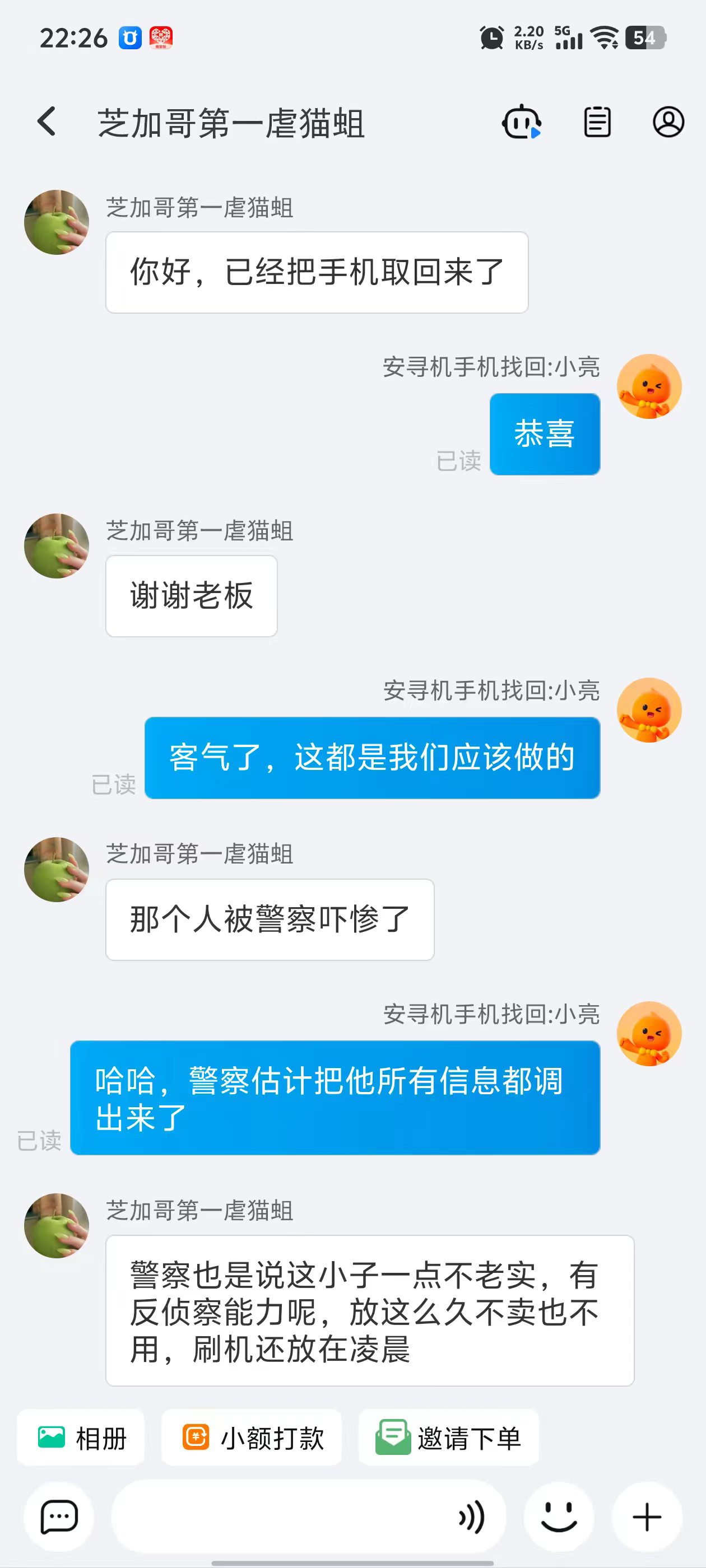Viewport: 706px width, 1568px height.
Task: Switch to voice input
Action: (x=471, y=1516)
